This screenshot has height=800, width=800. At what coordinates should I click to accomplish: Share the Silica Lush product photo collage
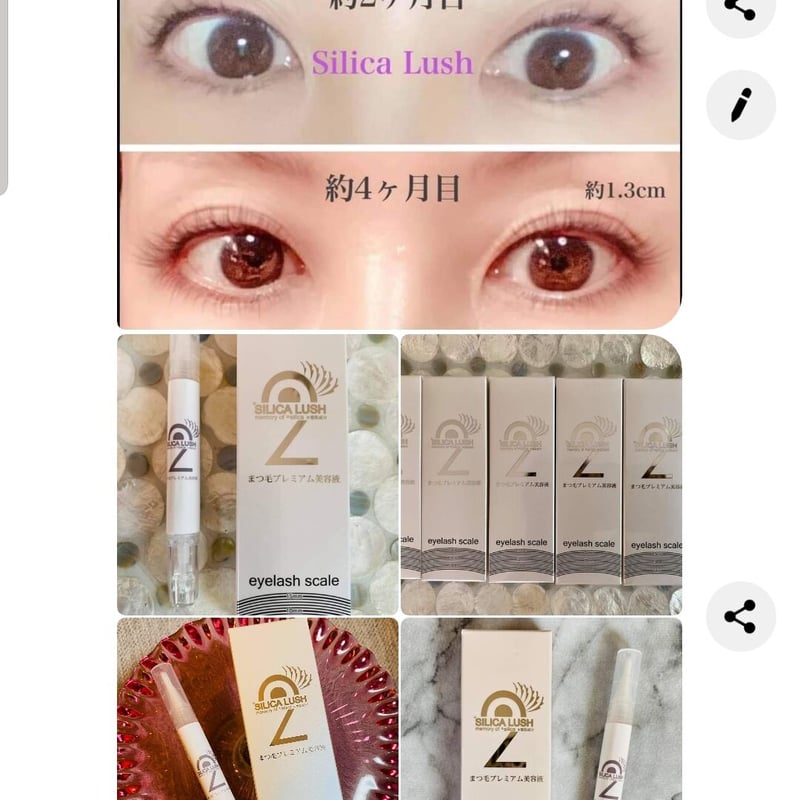click(740, 617)
